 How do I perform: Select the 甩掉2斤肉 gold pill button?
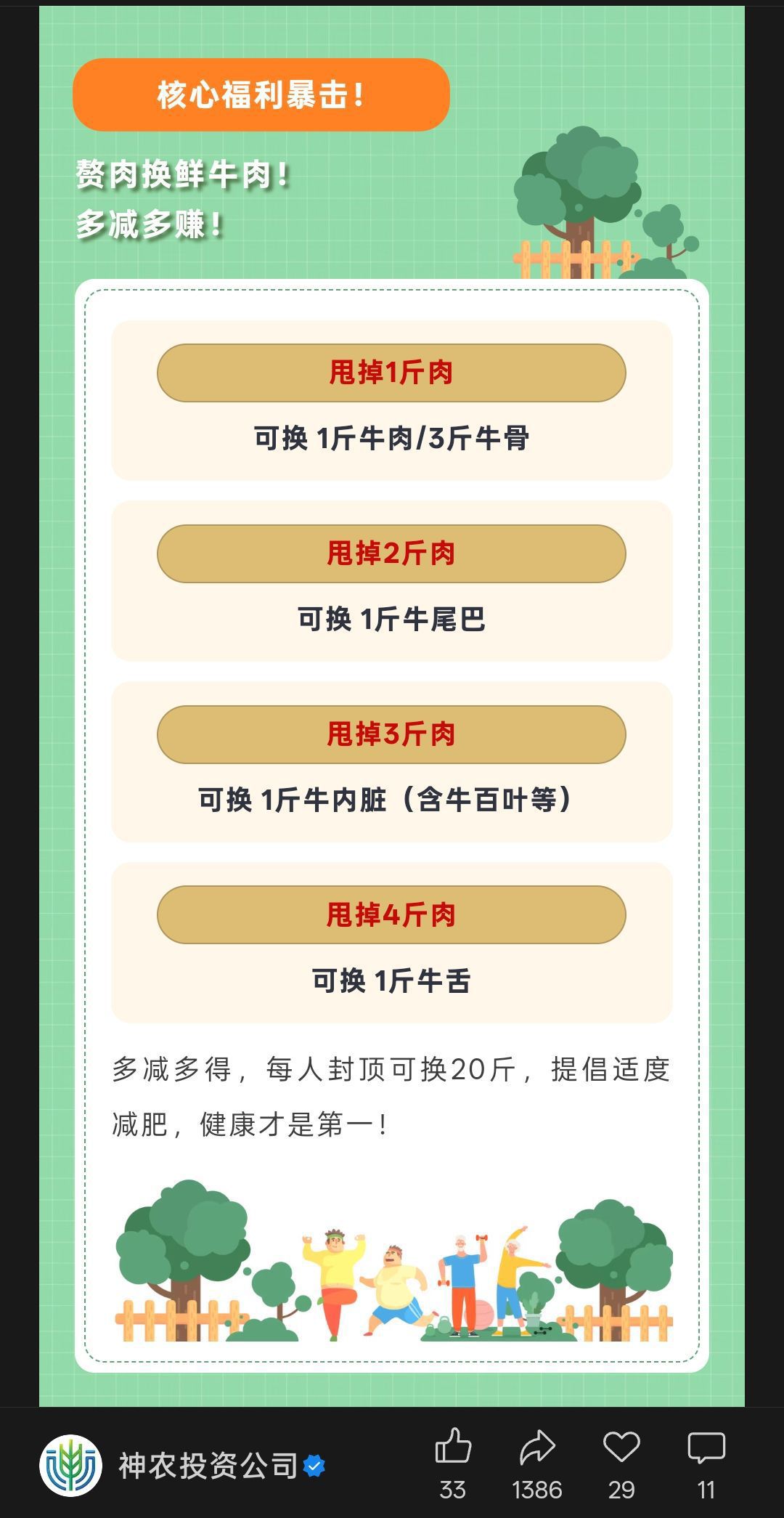(x=391, y=553)
